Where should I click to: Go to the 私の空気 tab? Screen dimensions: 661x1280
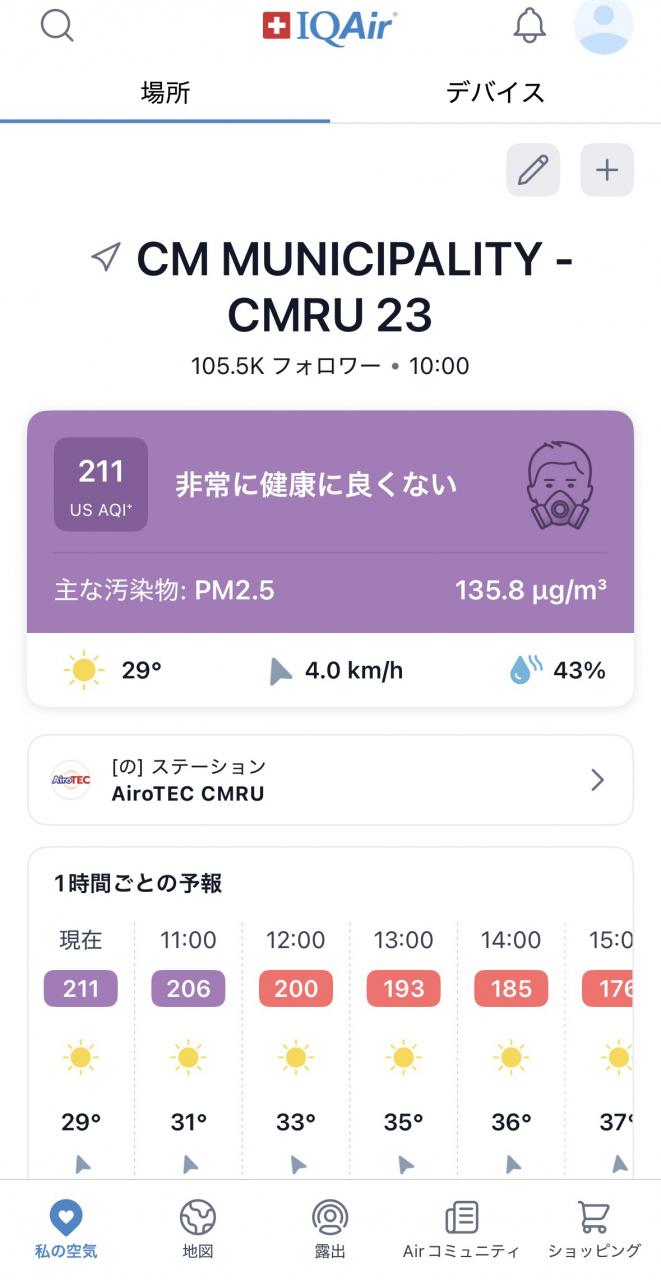click(x=66, y=1230)
